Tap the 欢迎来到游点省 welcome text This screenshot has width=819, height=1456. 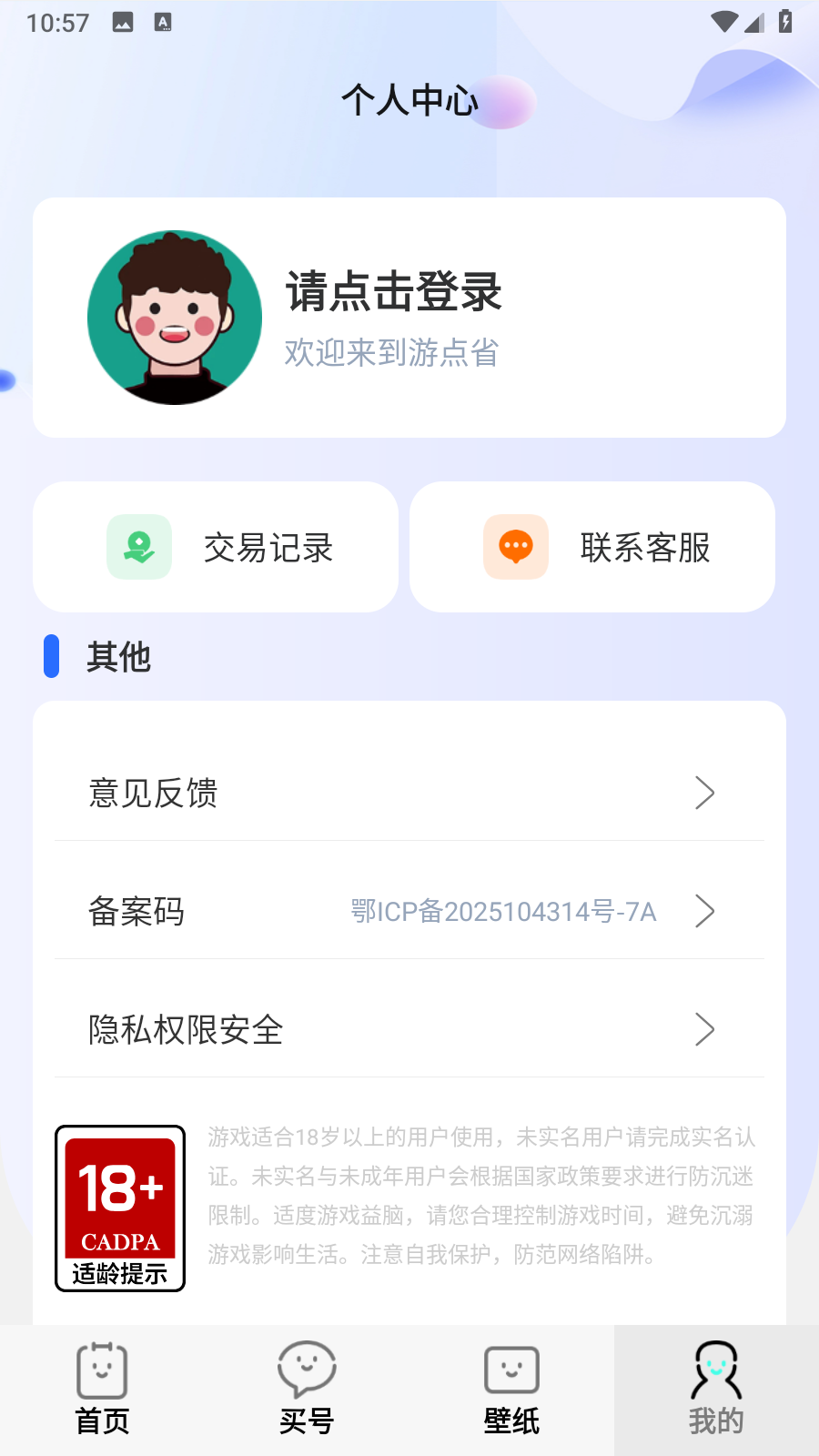tap(390, 353)
